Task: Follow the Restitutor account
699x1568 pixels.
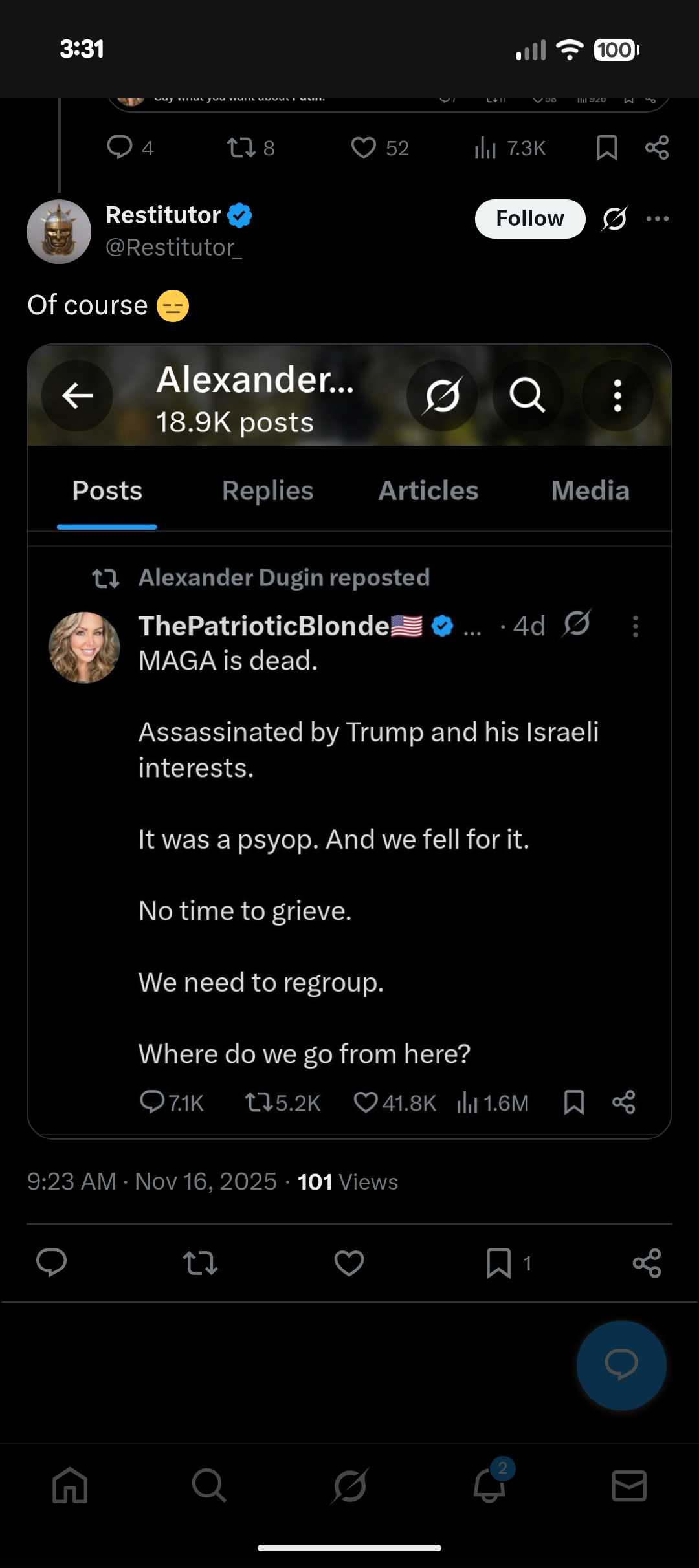Action: pos(530,219)
